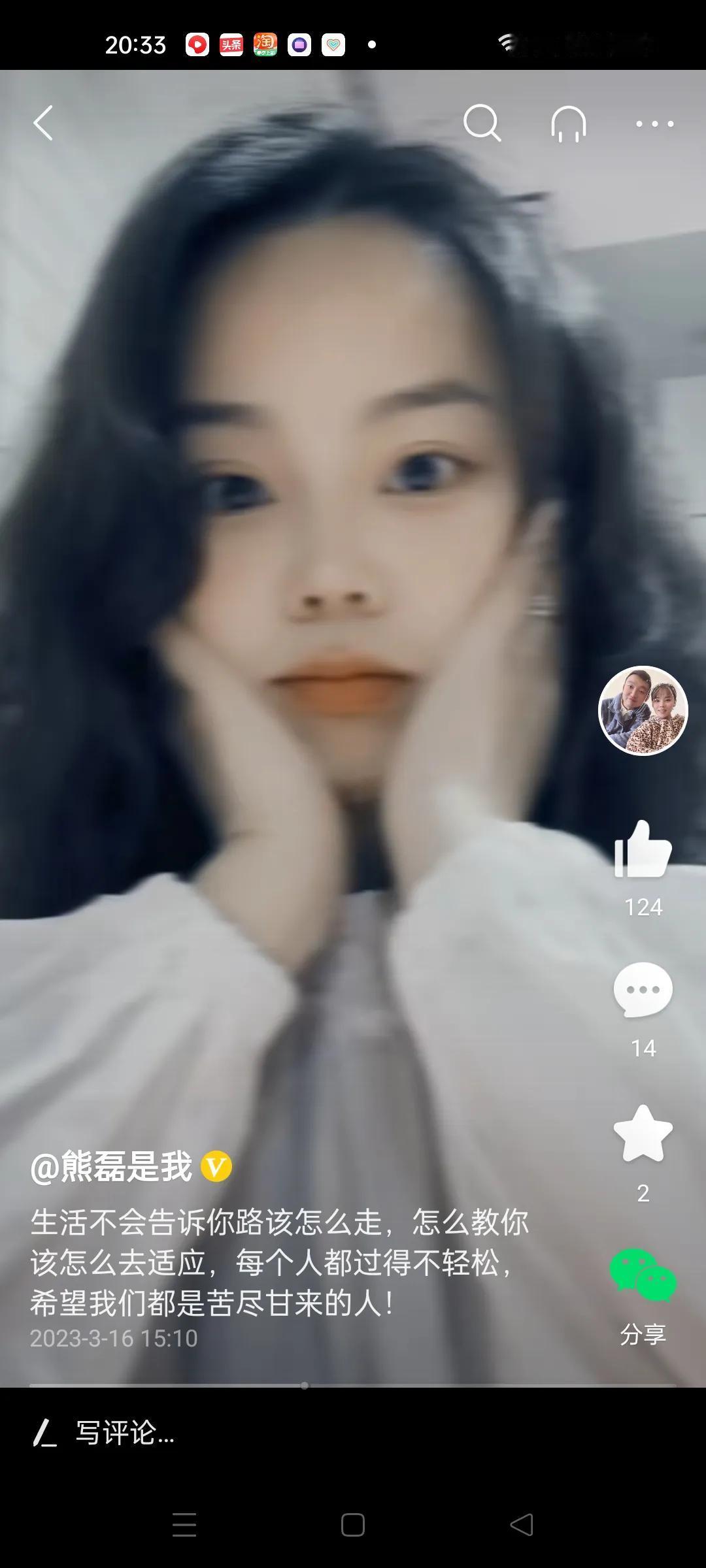Open @熊磊是我 profile link
706x1568 pixels.
point(112,1167)
